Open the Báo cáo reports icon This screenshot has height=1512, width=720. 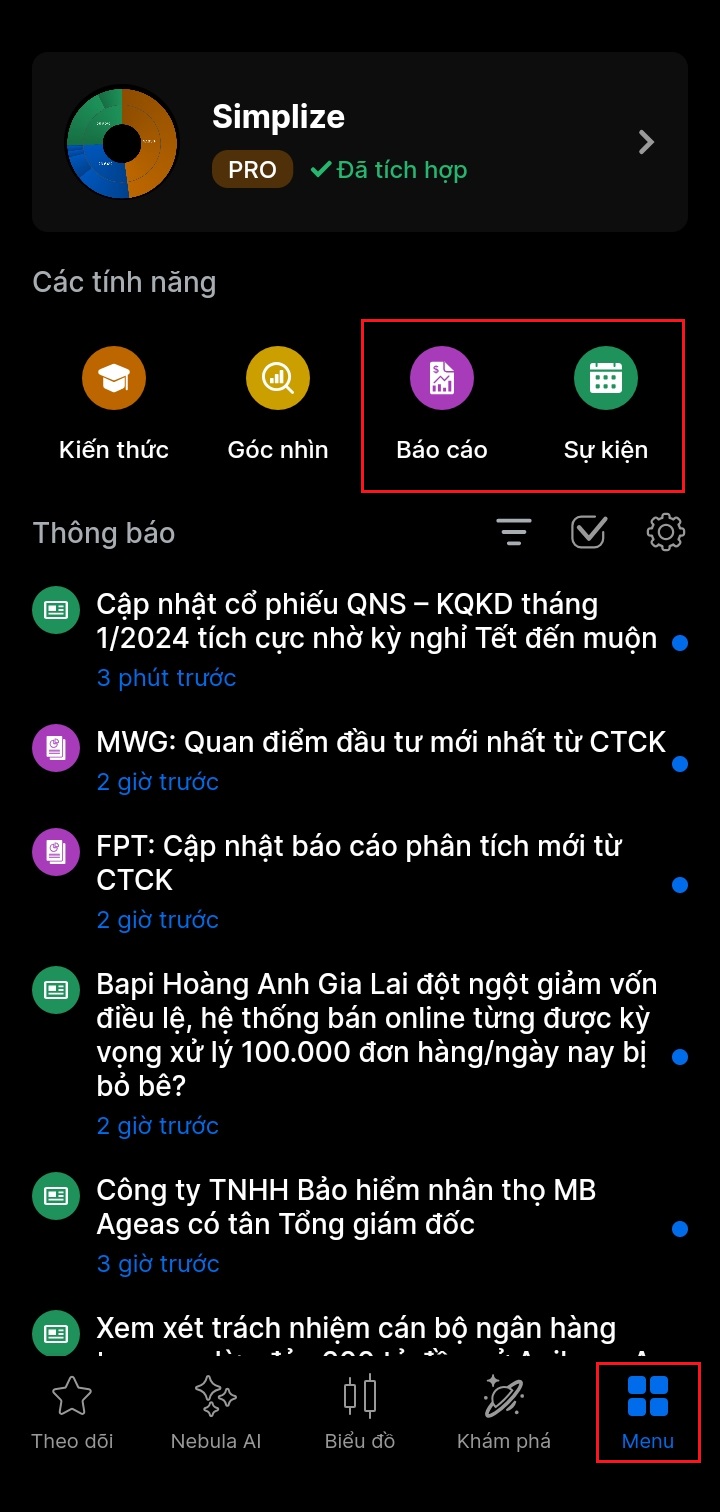[x=441, y=378]
